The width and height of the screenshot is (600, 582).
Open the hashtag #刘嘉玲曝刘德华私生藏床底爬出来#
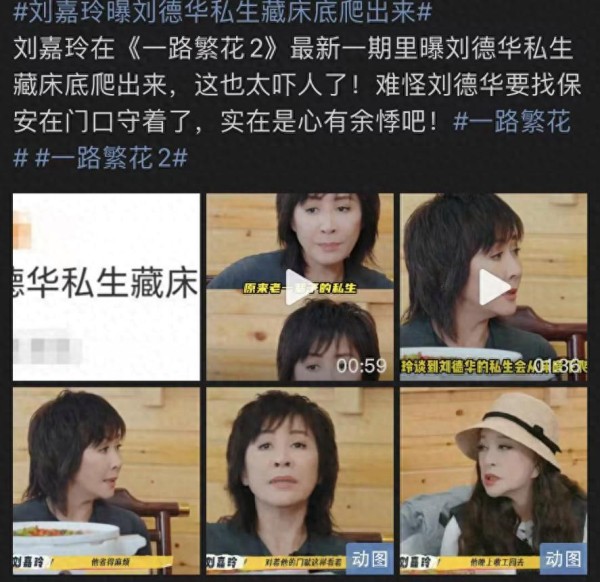[224, 14]
